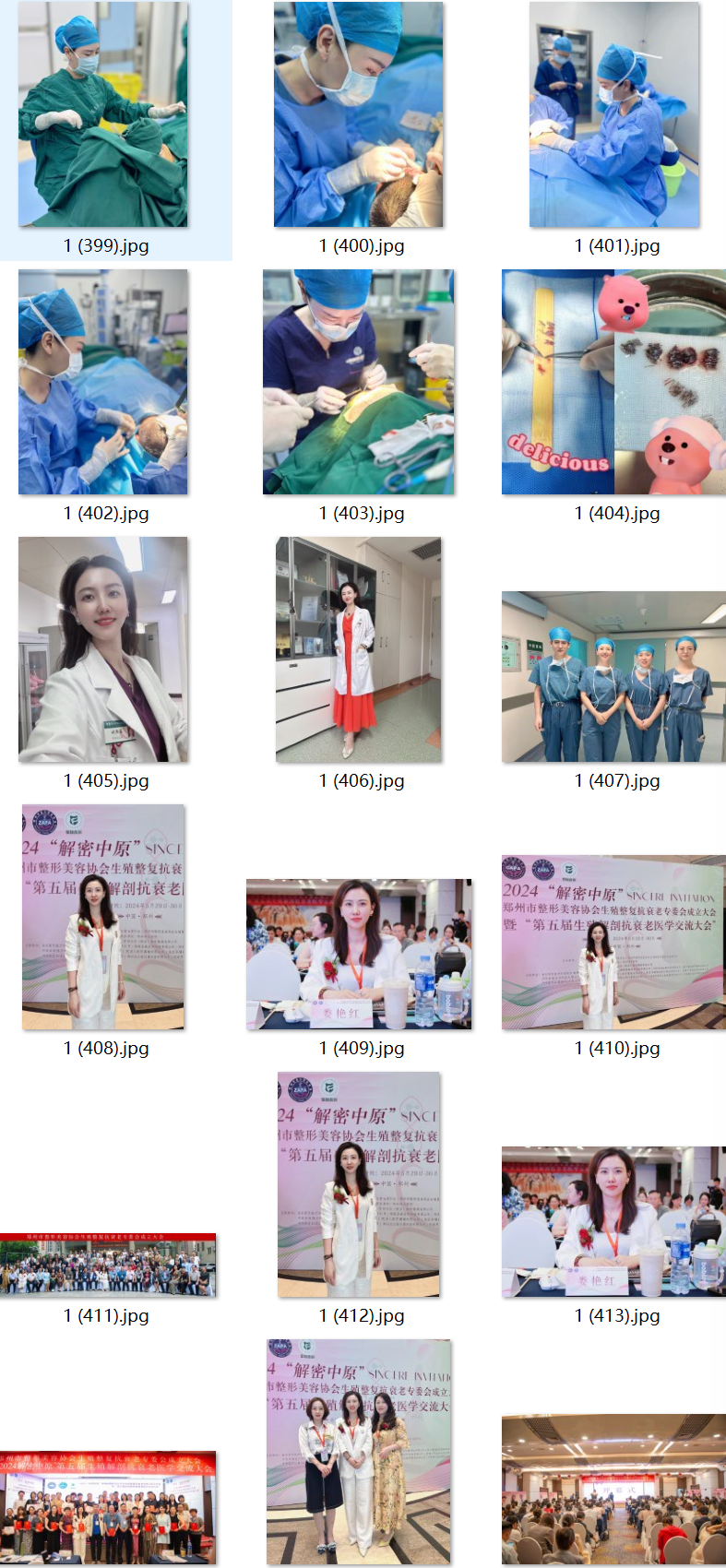Open the picture 1 (403).jpg
This screenshot has width=726, height=1568.
pos(359,382)
